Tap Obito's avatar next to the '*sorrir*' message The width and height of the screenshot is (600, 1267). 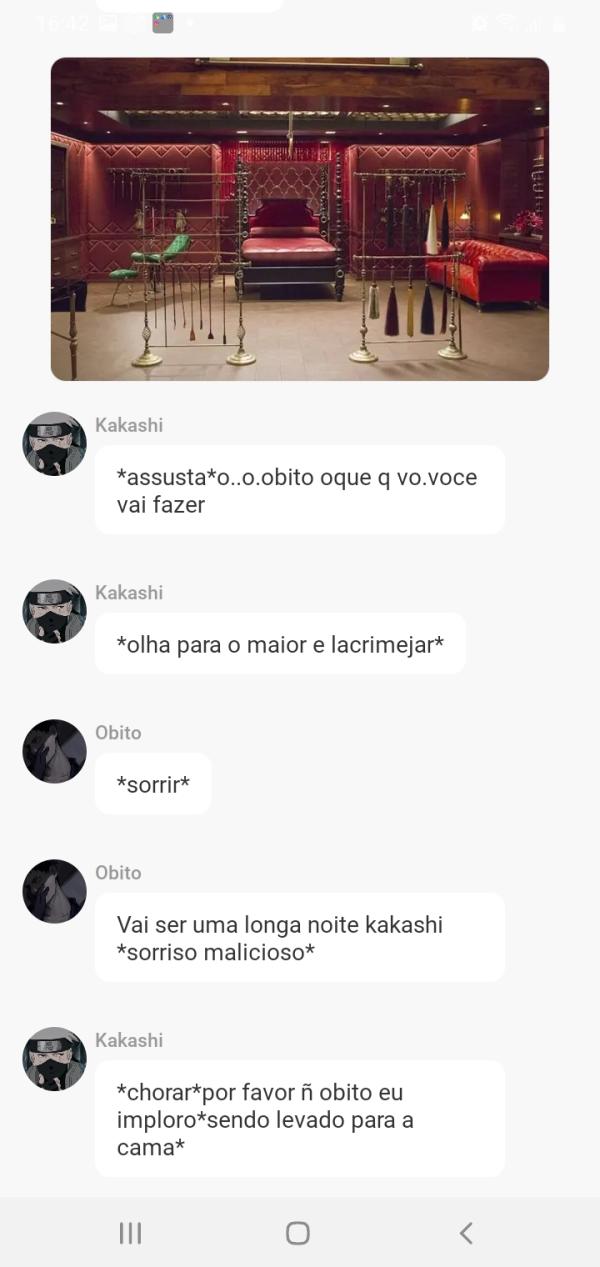tap(54, 751)
